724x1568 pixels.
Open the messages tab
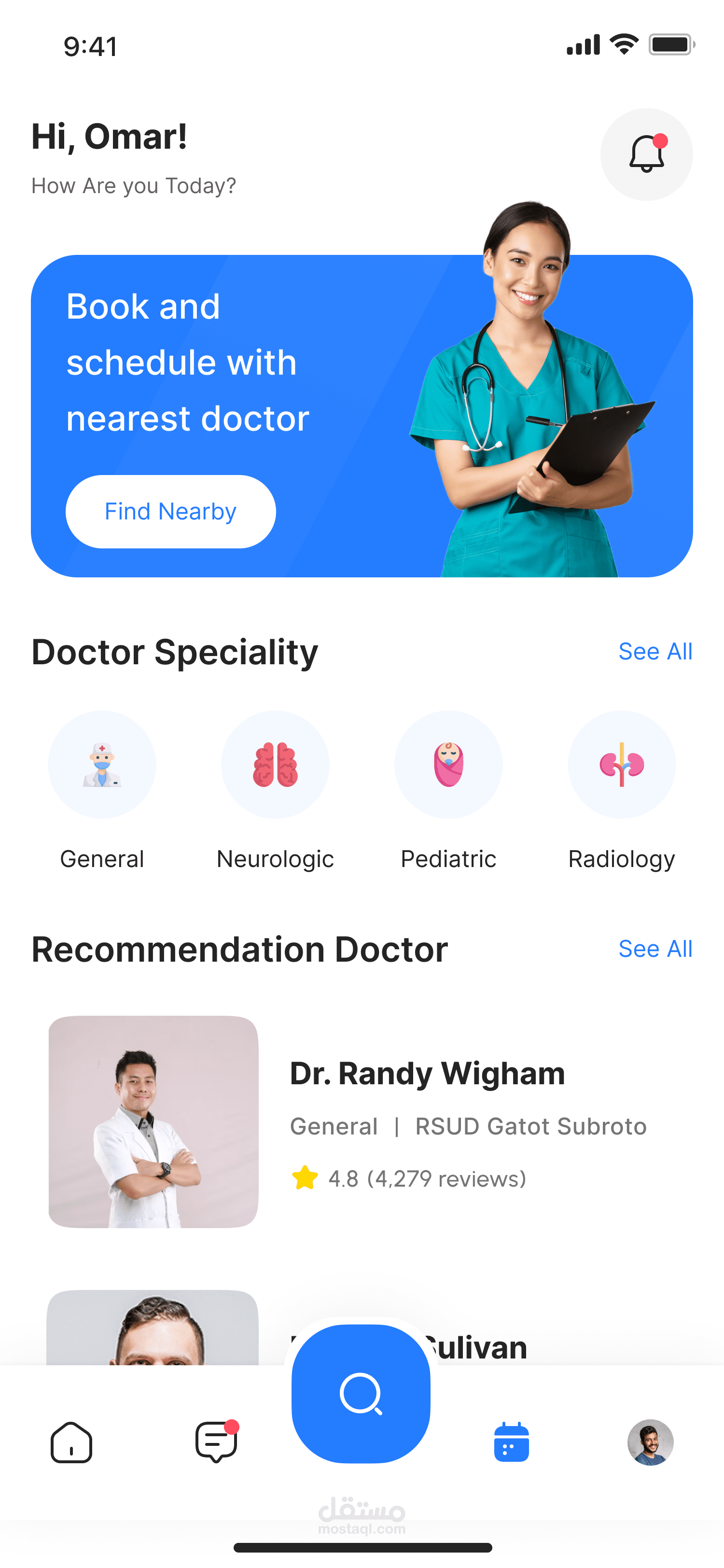tap(216, 1442)
